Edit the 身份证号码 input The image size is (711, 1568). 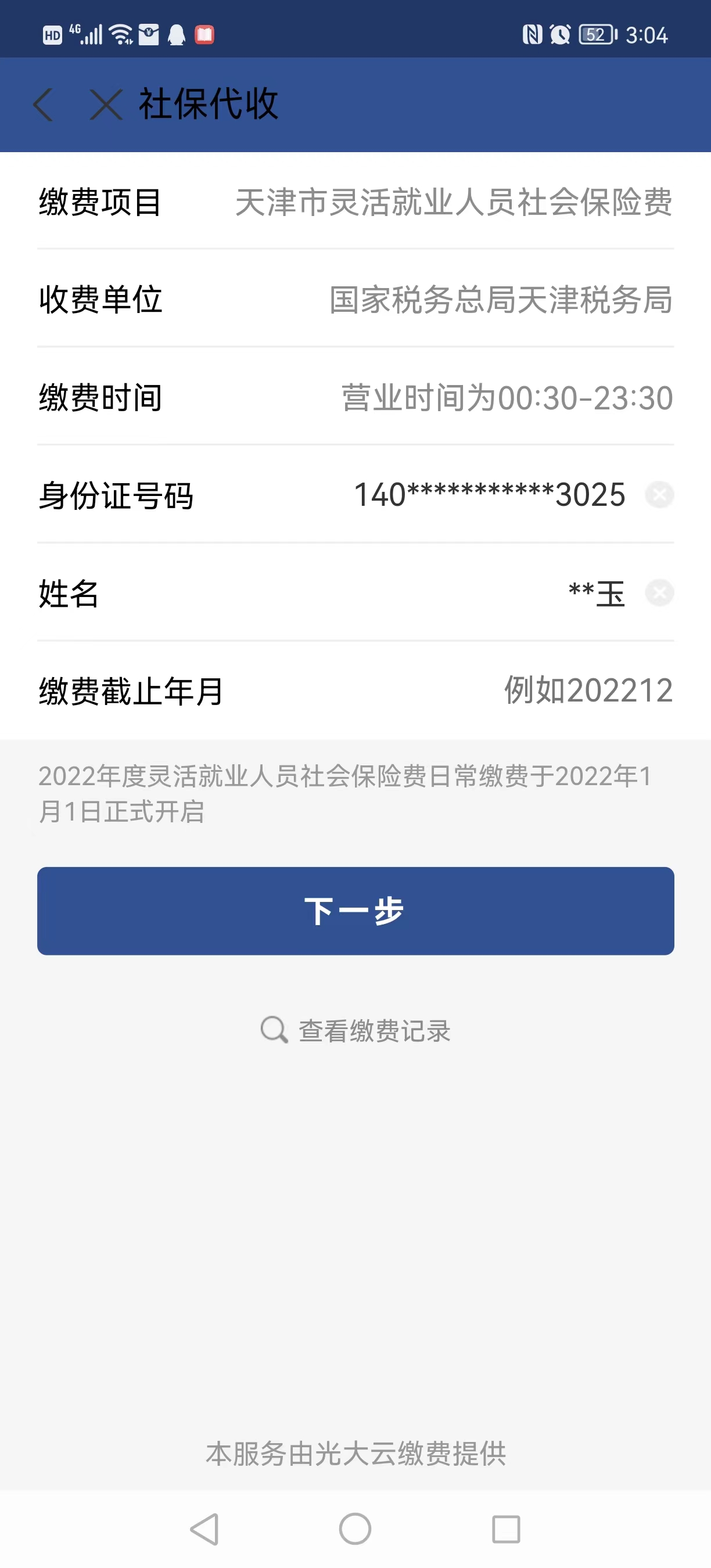coord(489,495)
